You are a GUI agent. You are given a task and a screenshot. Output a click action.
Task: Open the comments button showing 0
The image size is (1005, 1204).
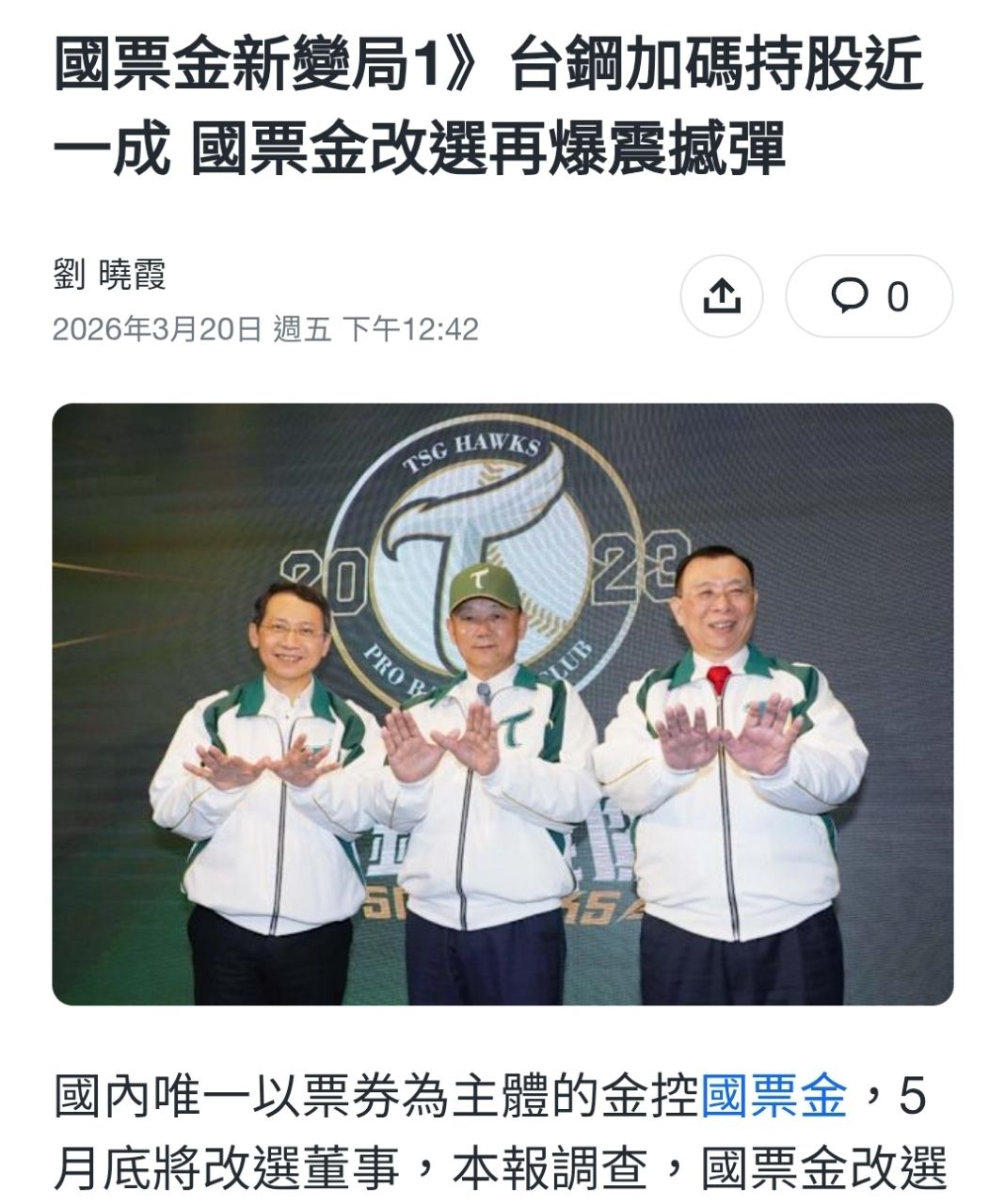click(869, 296)
